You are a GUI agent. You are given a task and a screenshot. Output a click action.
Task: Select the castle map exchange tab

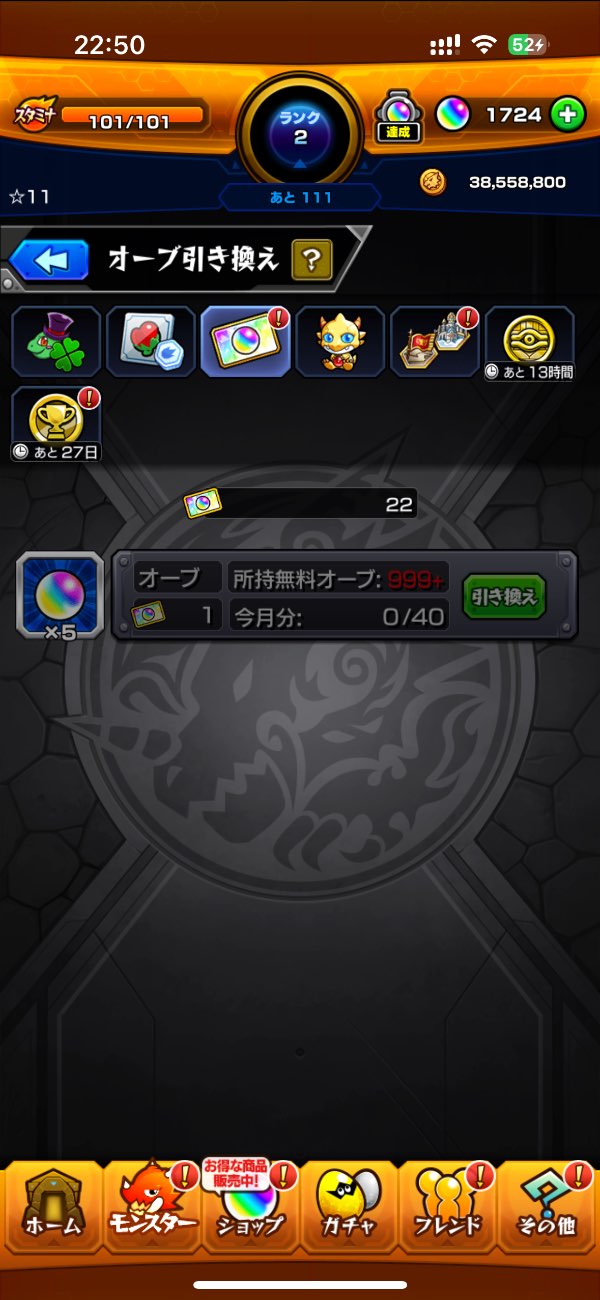coord(435,342)
